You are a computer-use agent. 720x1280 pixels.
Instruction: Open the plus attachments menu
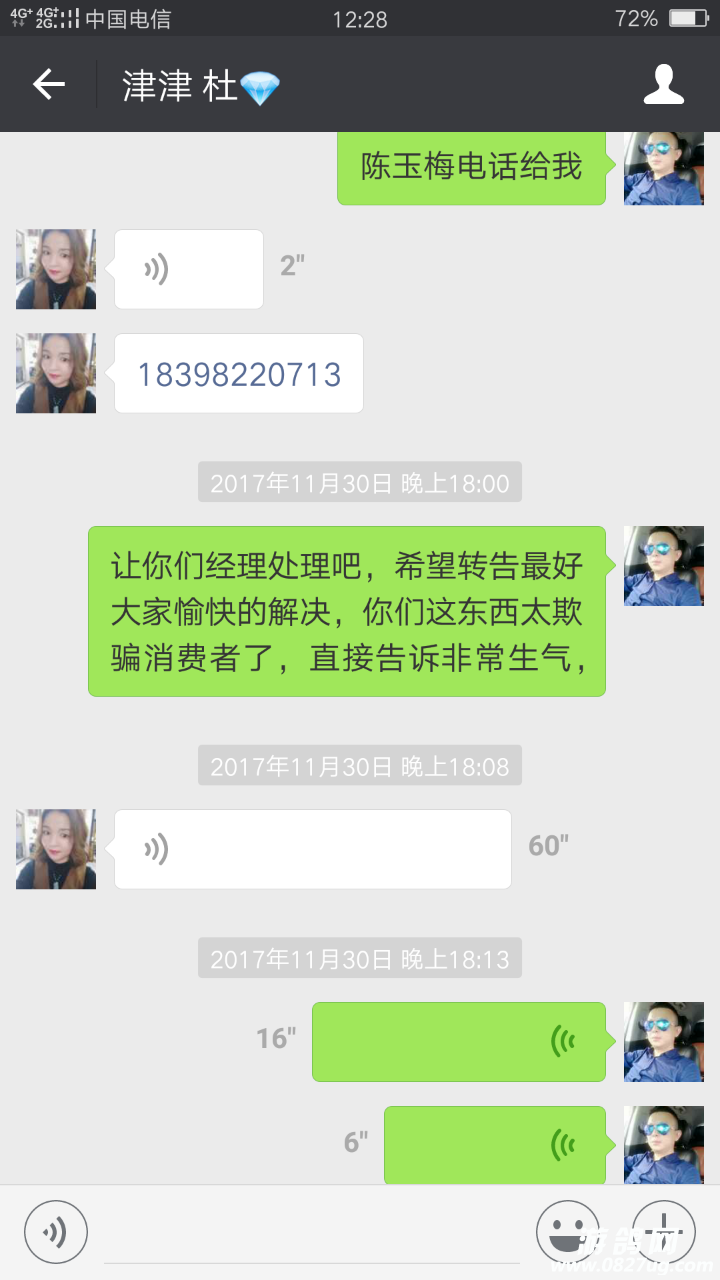tap(663, 1232)
